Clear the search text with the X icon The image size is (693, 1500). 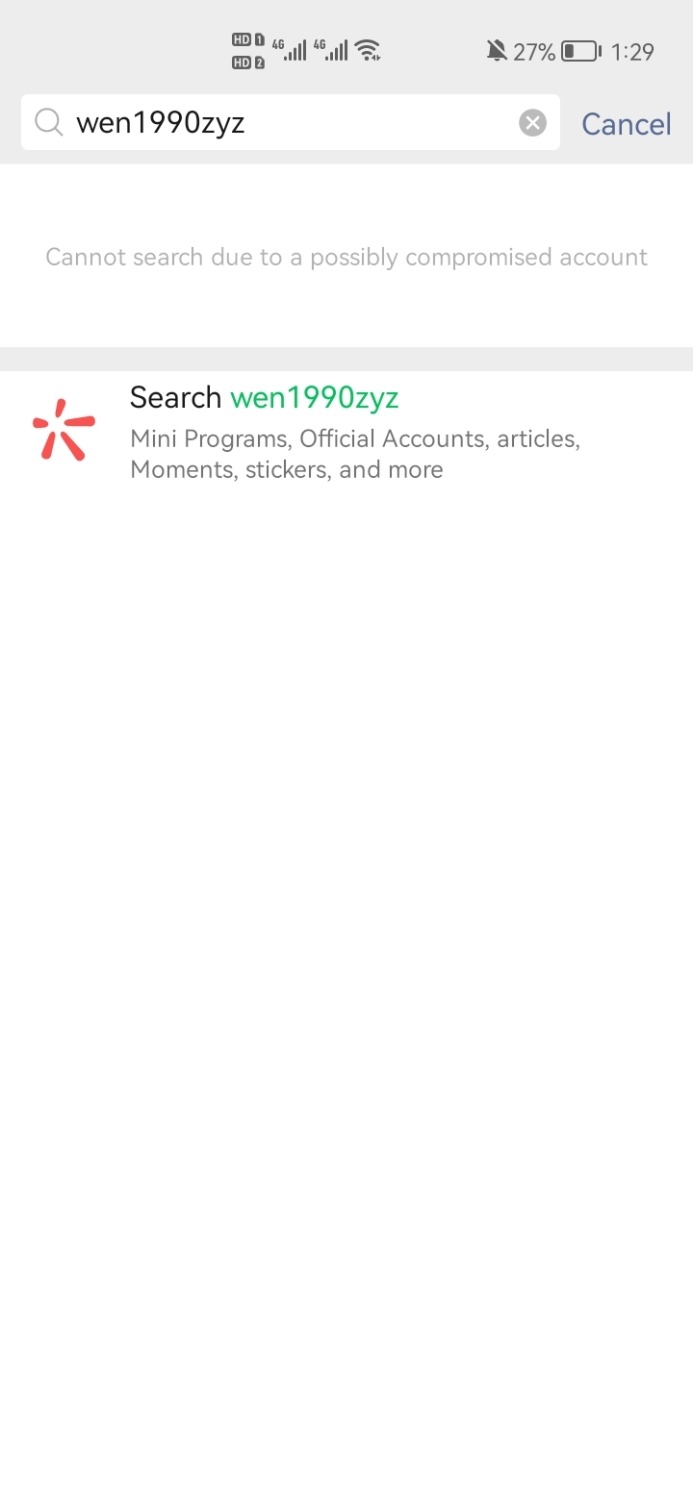pos(533,123)
